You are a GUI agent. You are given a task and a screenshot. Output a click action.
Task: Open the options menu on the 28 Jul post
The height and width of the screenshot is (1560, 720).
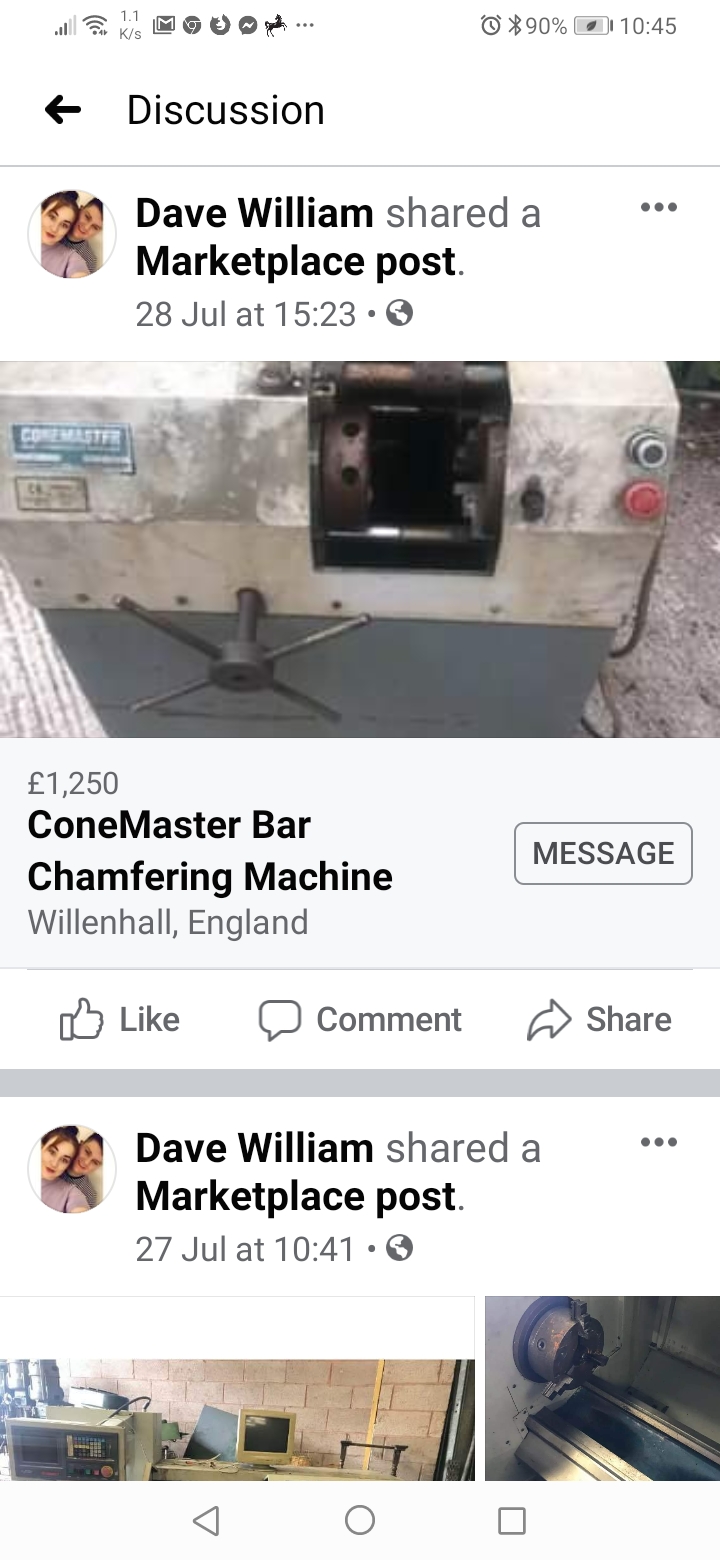[x=658, y=208]
